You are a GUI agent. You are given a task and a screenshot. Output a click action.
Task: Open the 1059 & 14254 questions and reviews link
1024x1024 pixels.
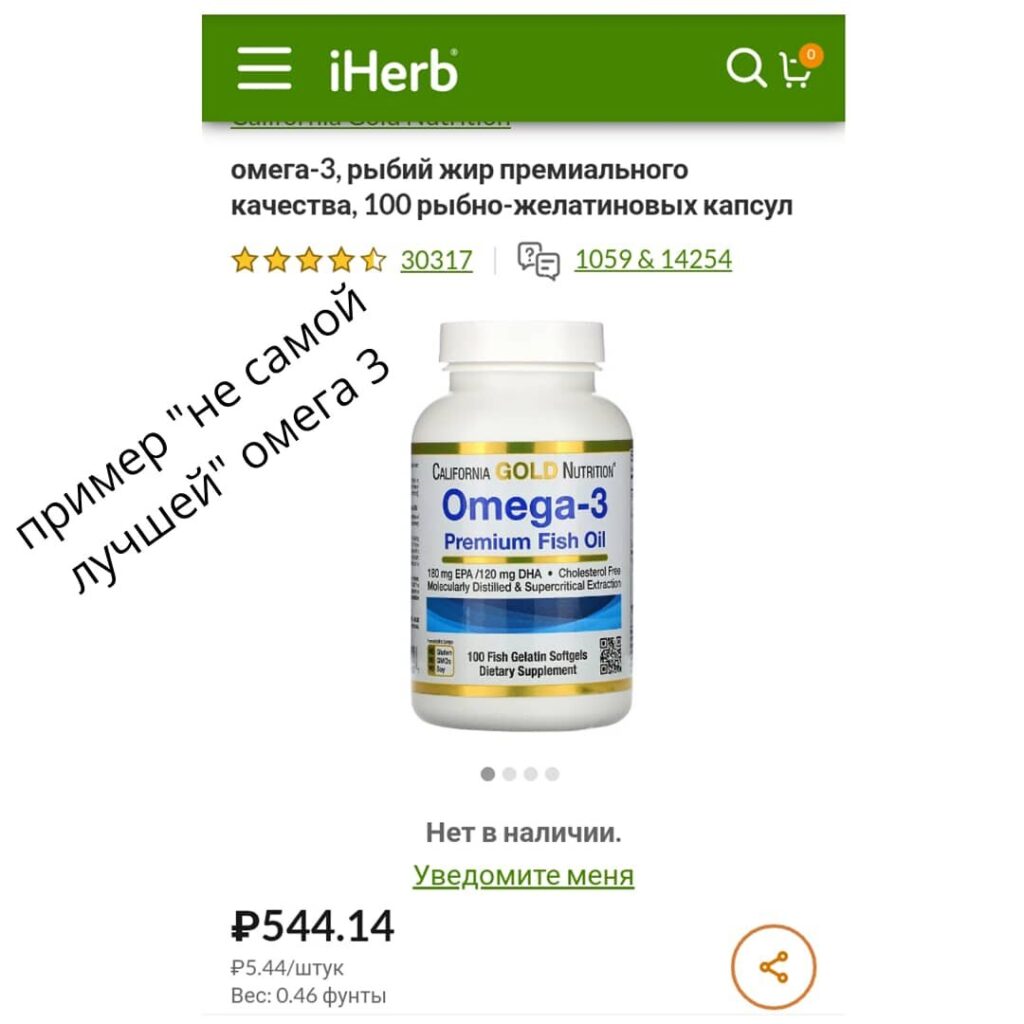click(x=652, y=260)
